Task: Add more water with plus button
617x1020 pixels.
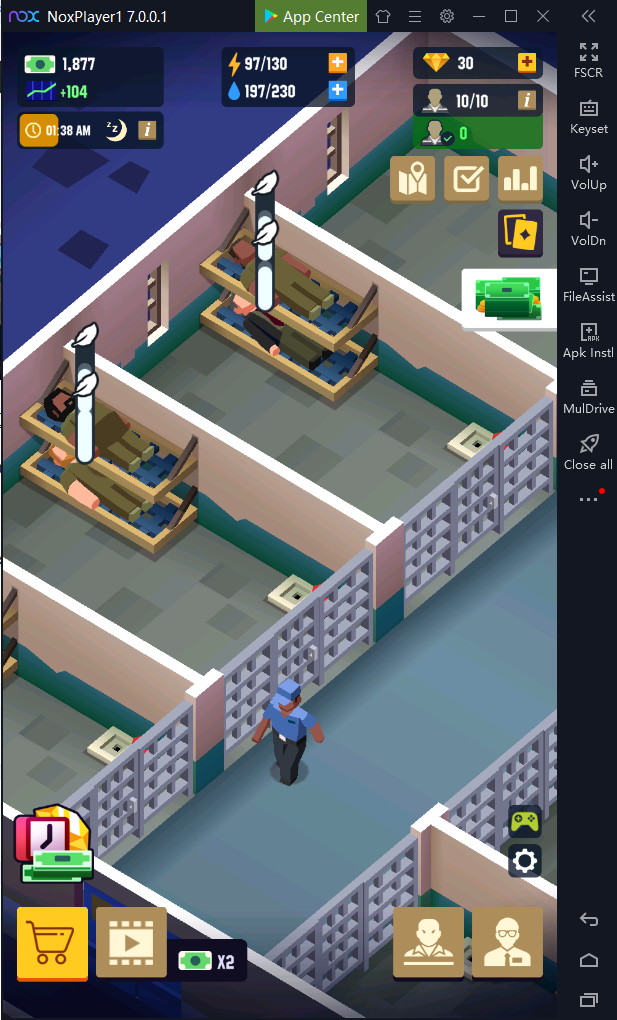Action: click(337, 91)
